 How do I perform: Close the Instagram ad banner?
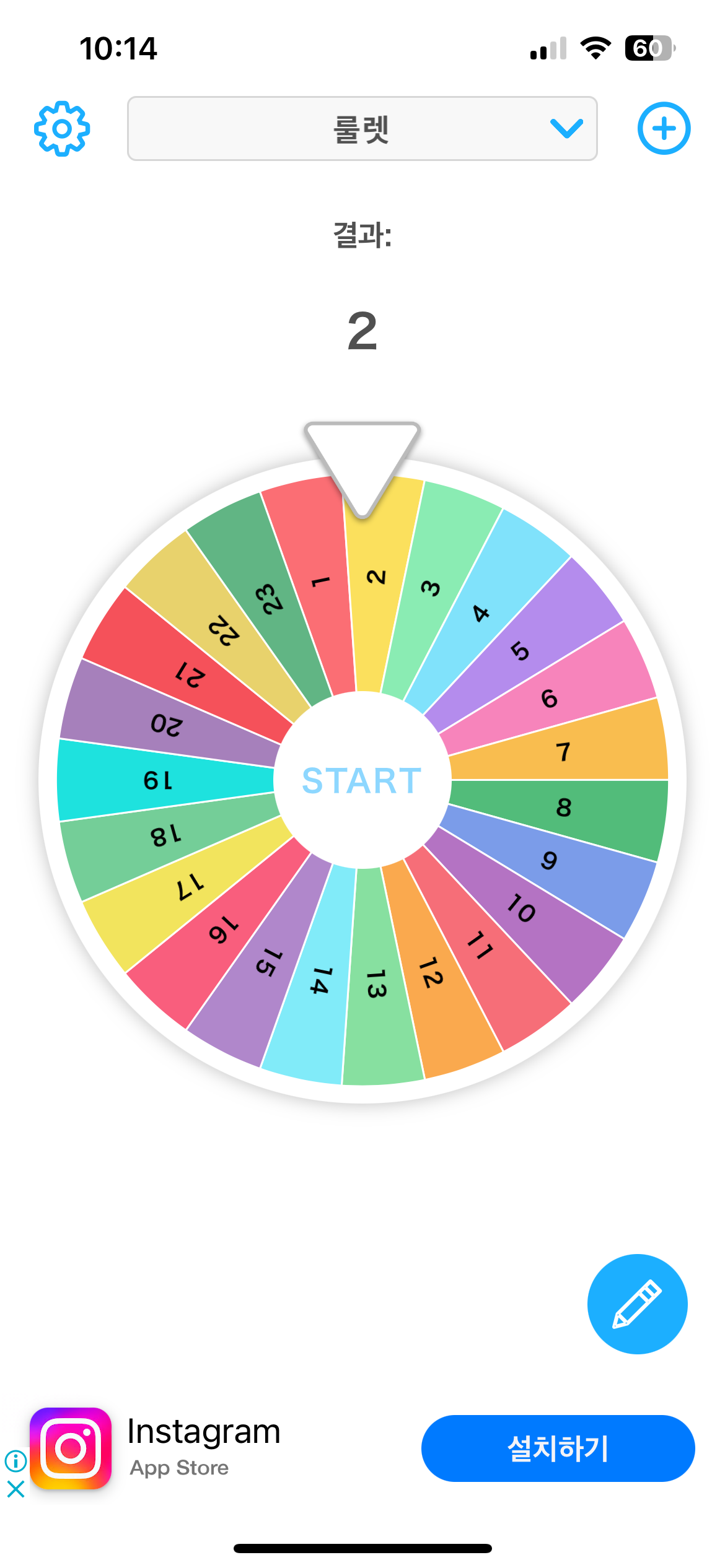(x=15, y=1489)
